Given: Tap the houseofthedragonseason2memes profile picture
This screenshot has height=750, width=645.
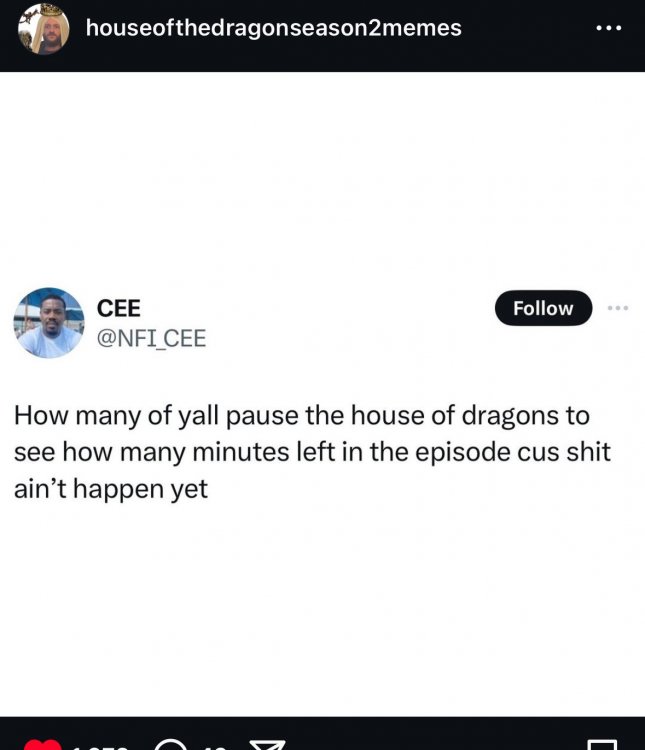Looking at the screenshot, I should click(43, 28).
